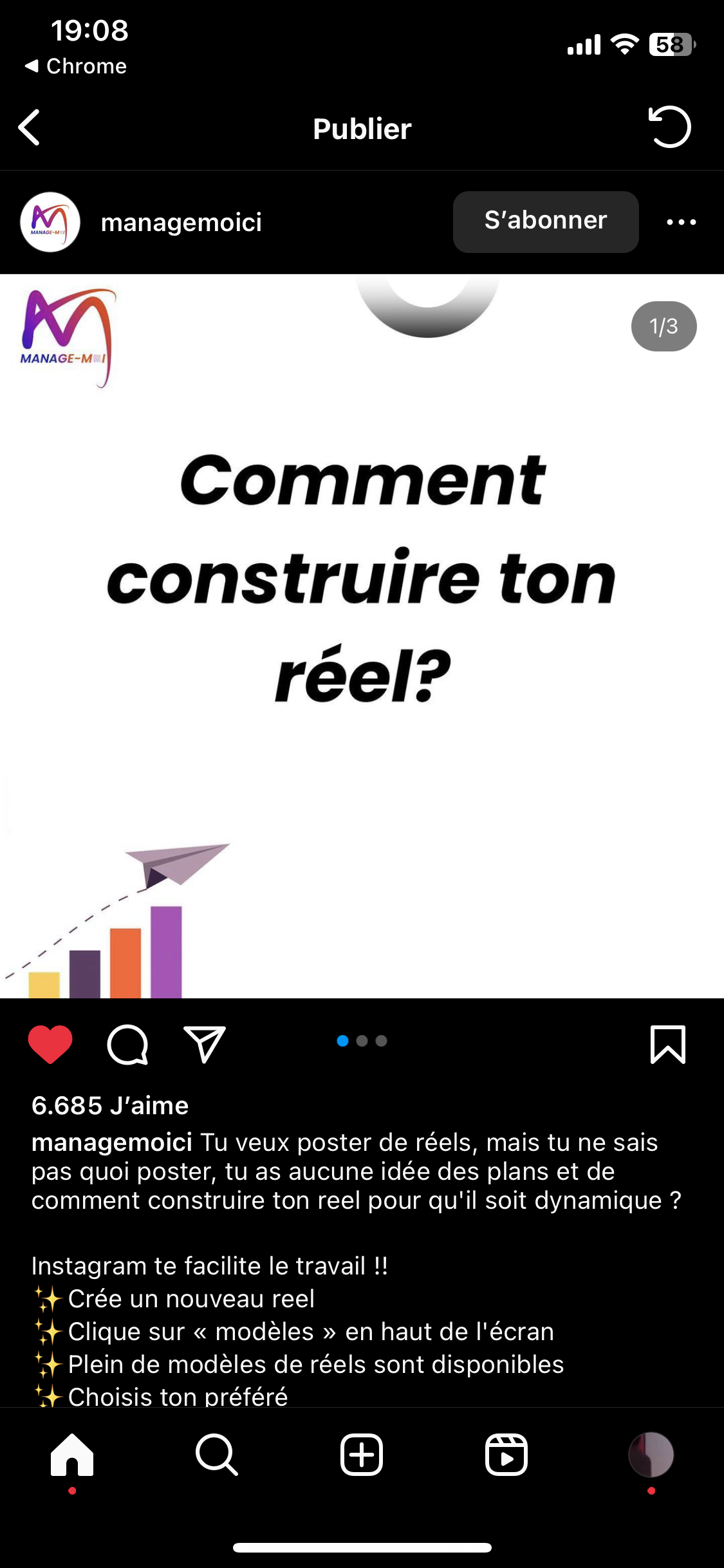Screen dimensions: 724x1568
Task: Open the three-dot post options menu
Action: (681, 222)
